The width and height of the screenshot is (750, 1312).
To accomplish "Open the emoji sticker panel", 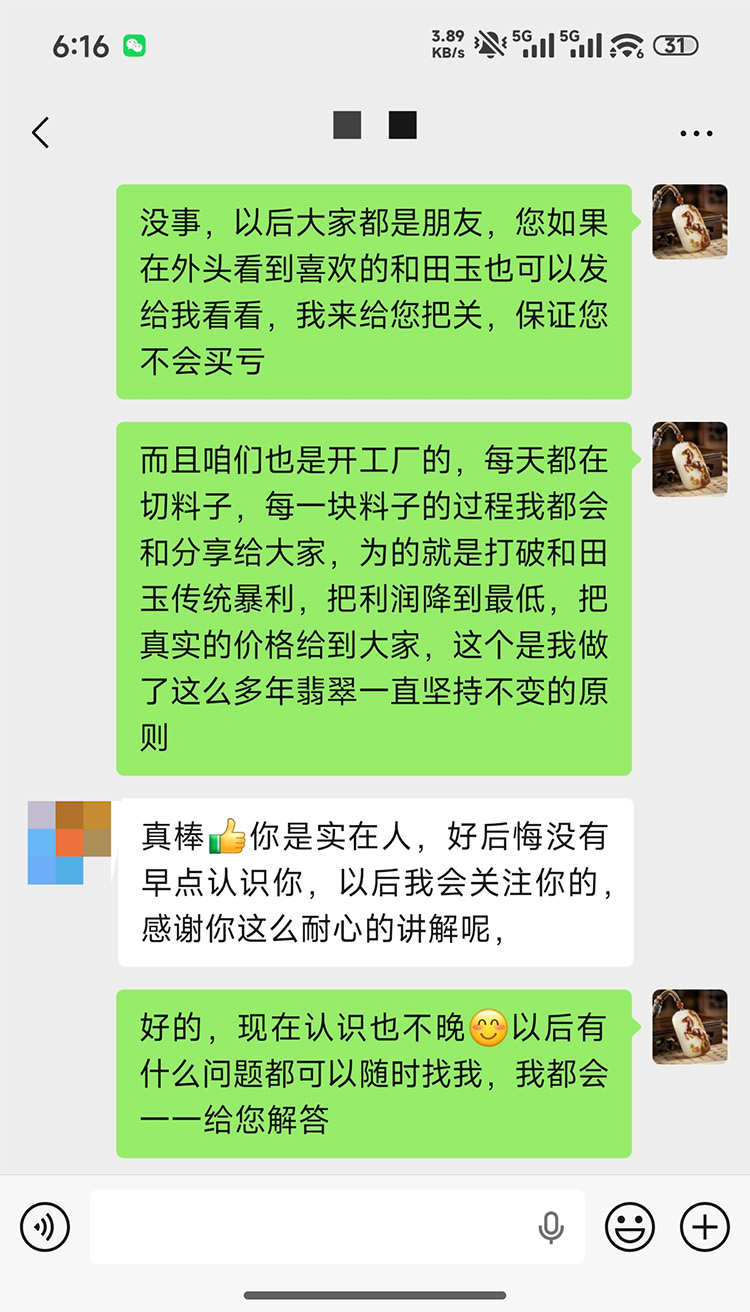I will pos(630,1227).
